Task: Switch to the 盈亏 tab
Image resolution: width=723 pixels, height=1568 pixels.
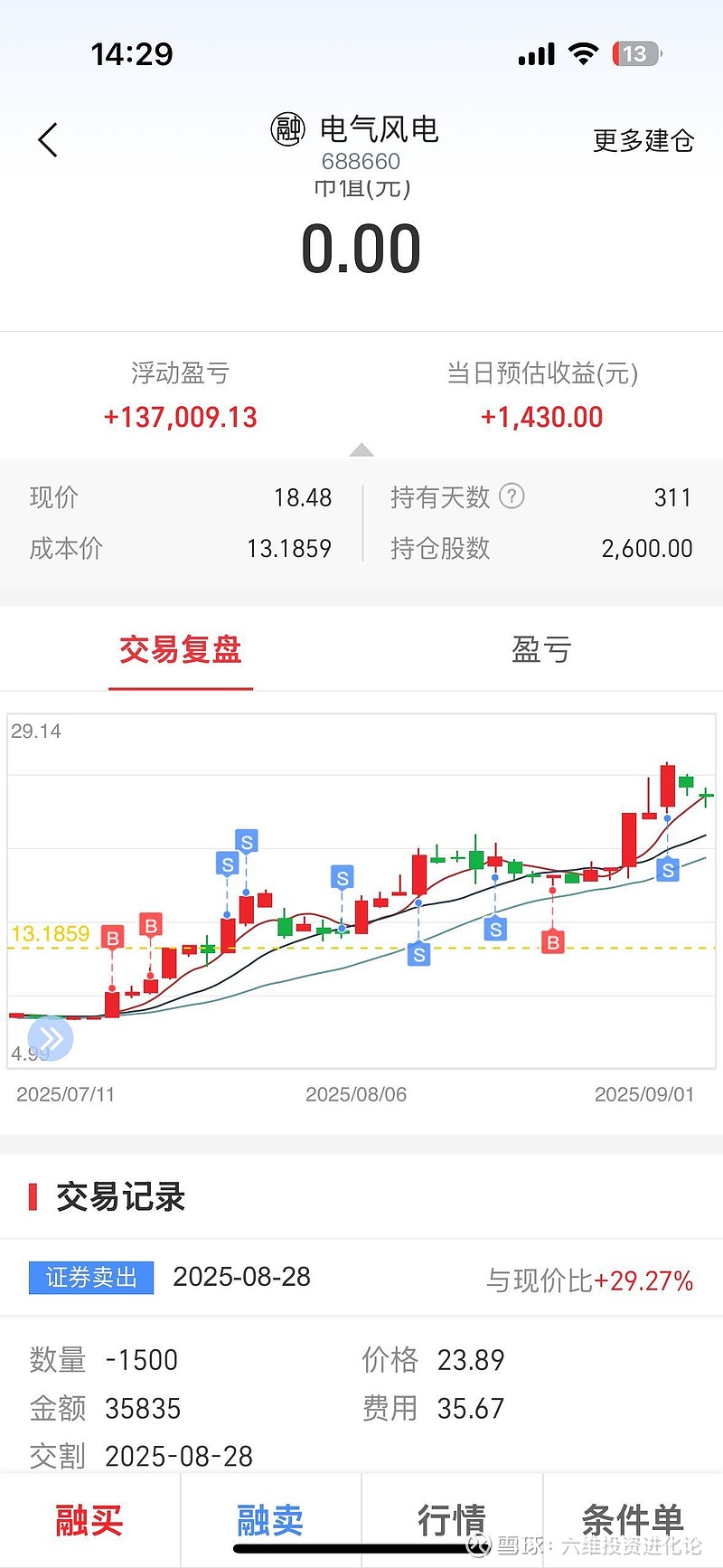Action: 541,649
